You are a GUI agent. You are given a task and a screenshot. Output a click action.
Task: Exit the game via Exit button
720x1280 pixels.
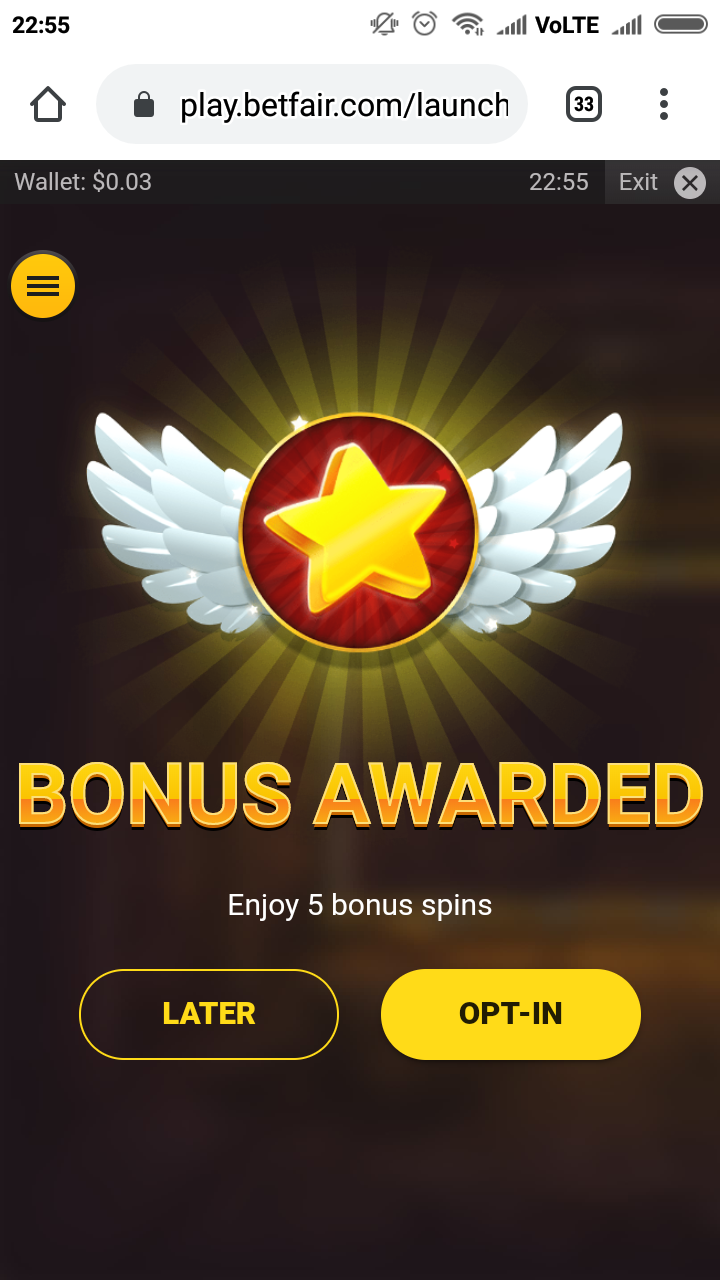661,182
